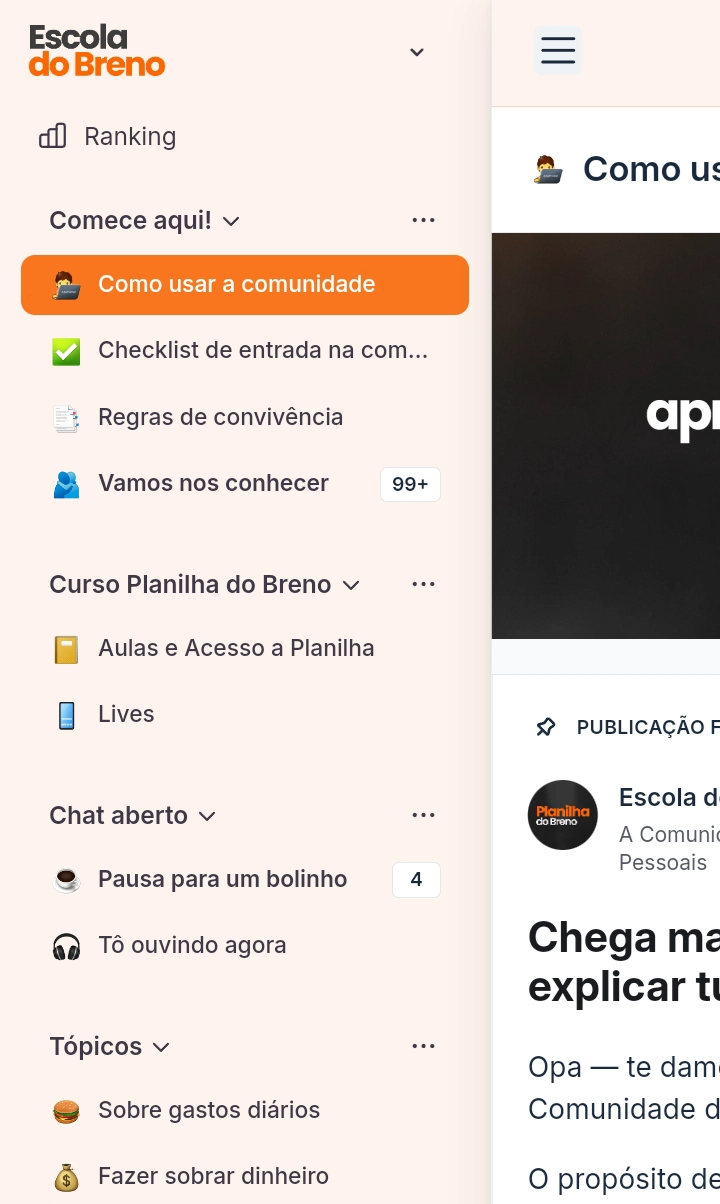This screenshot has height=1204, width=720.
Task: Open Tô ouvindo agora chat
Action: [x=192, y=945]
